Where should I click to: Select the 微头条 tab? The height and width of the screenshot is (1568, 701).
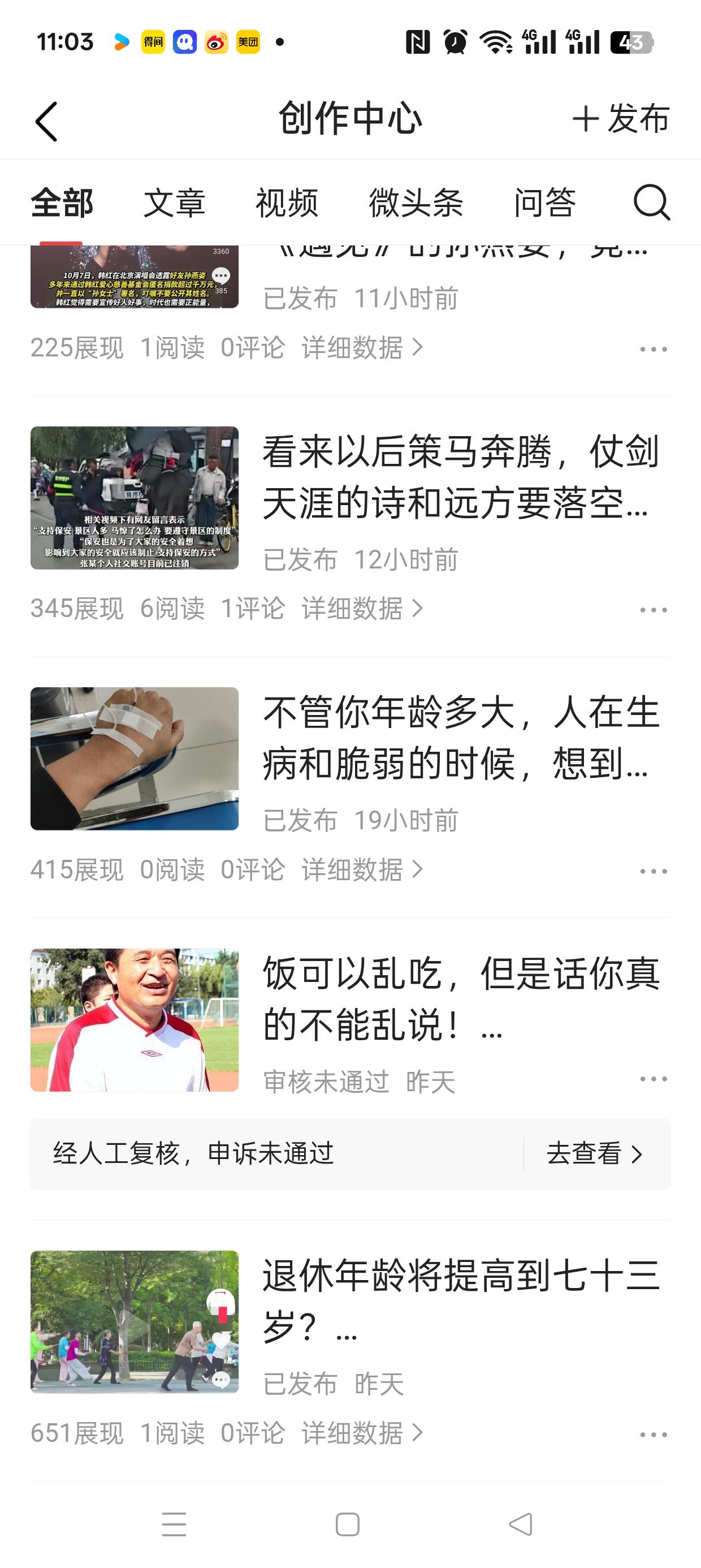416,203
